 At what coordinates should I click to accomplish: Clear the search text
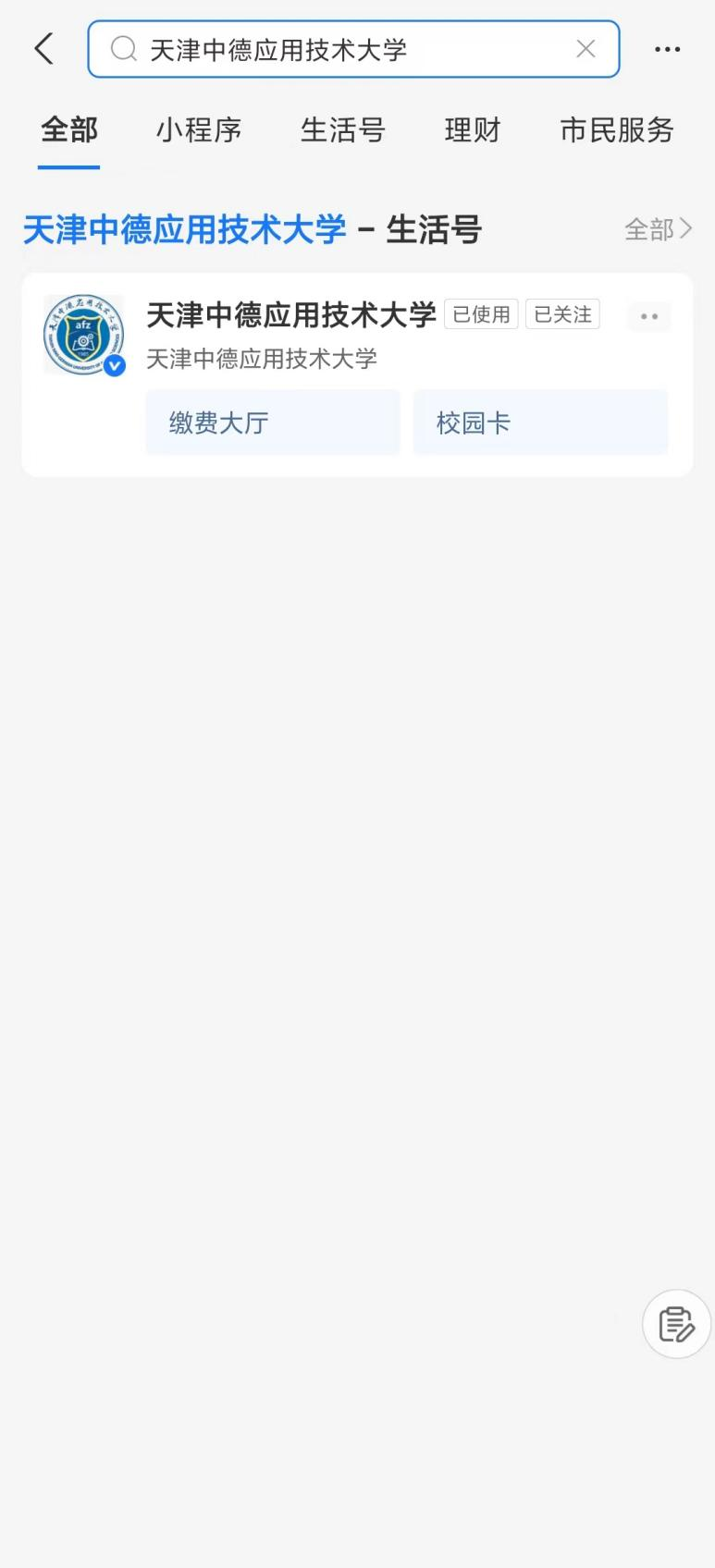click(x=586, y=49)
